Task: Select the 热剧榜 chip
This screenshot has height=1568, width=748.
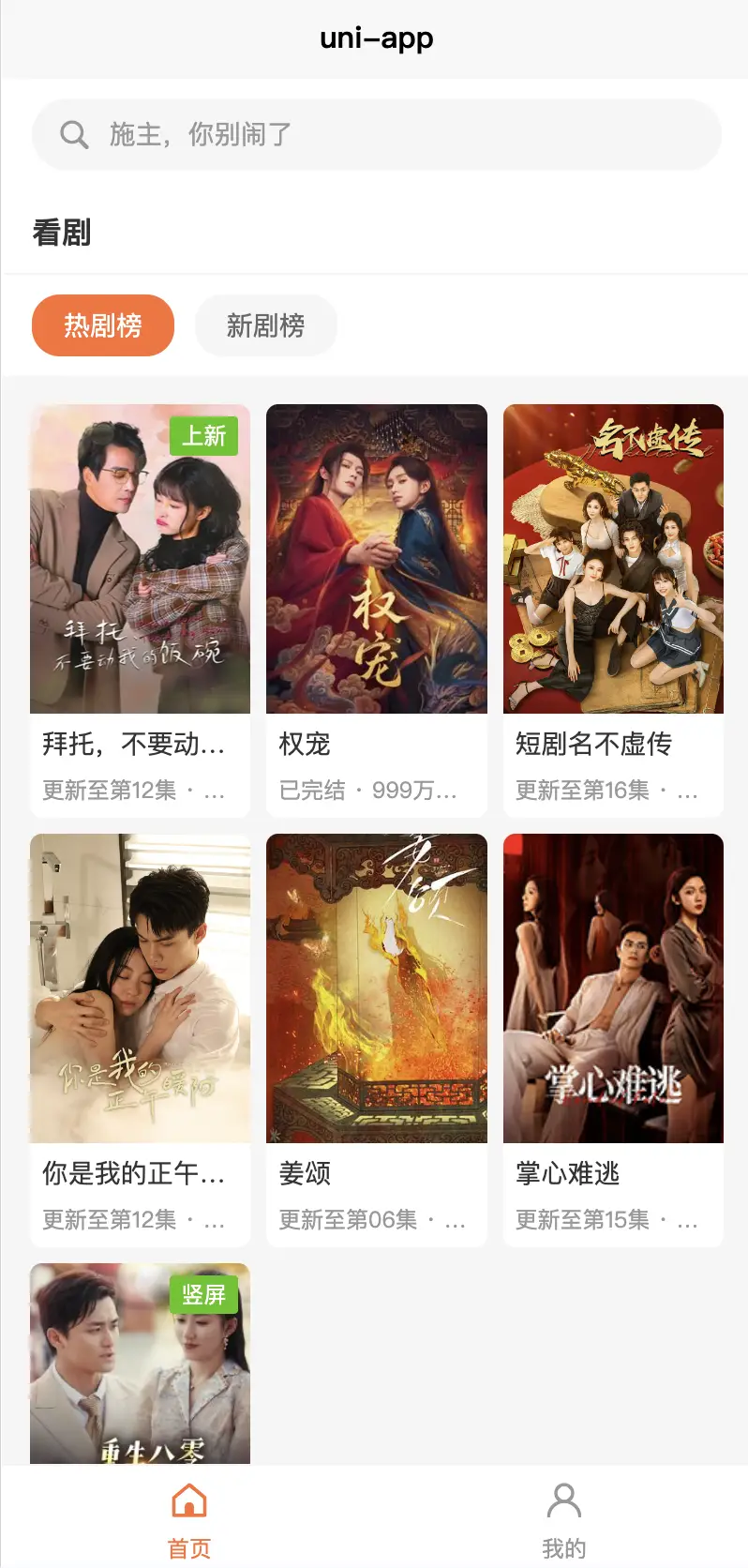Action: 103,325
